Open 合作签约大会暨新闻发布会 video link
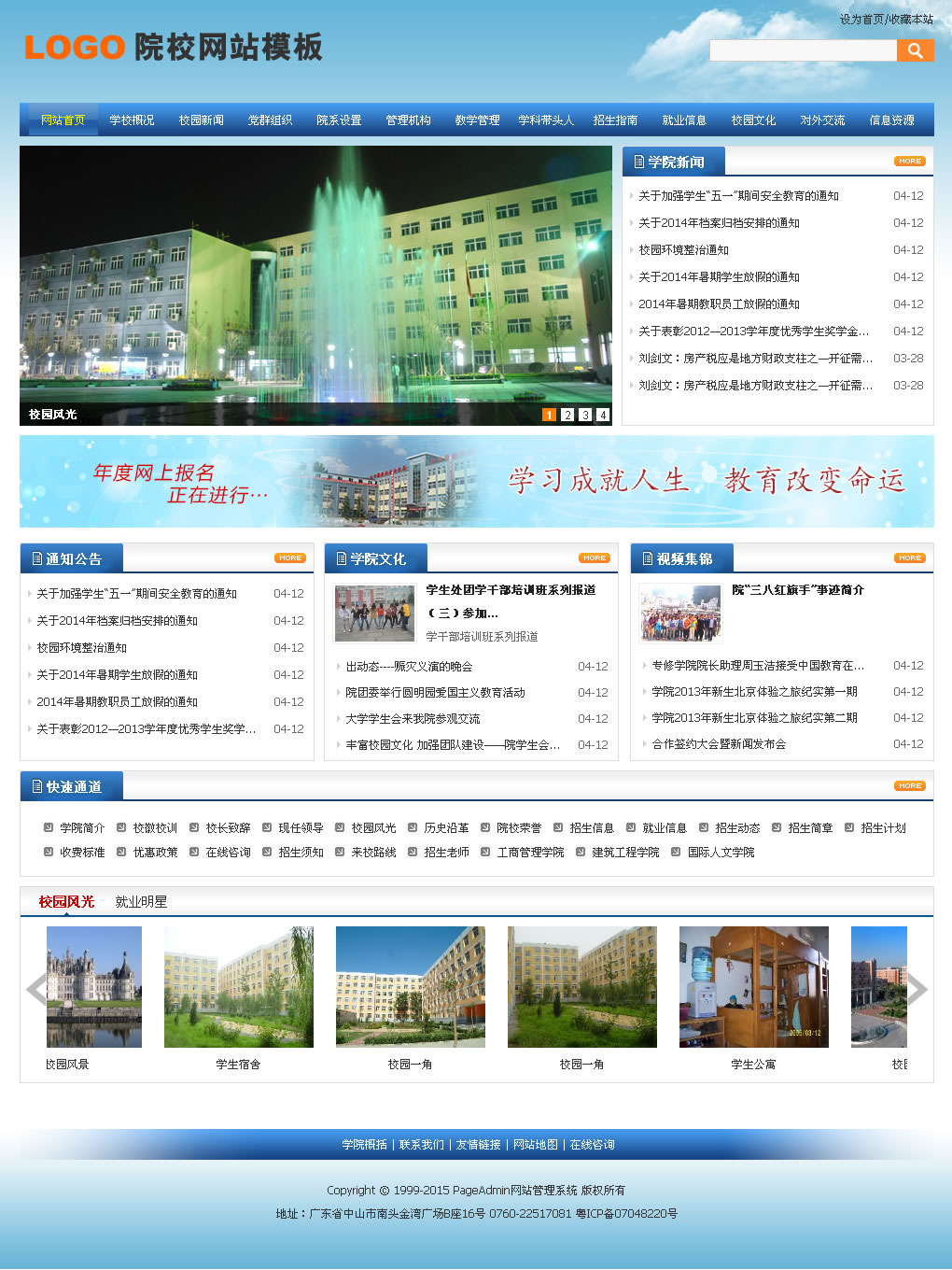 pyautogui.click(x=719, y=744)
